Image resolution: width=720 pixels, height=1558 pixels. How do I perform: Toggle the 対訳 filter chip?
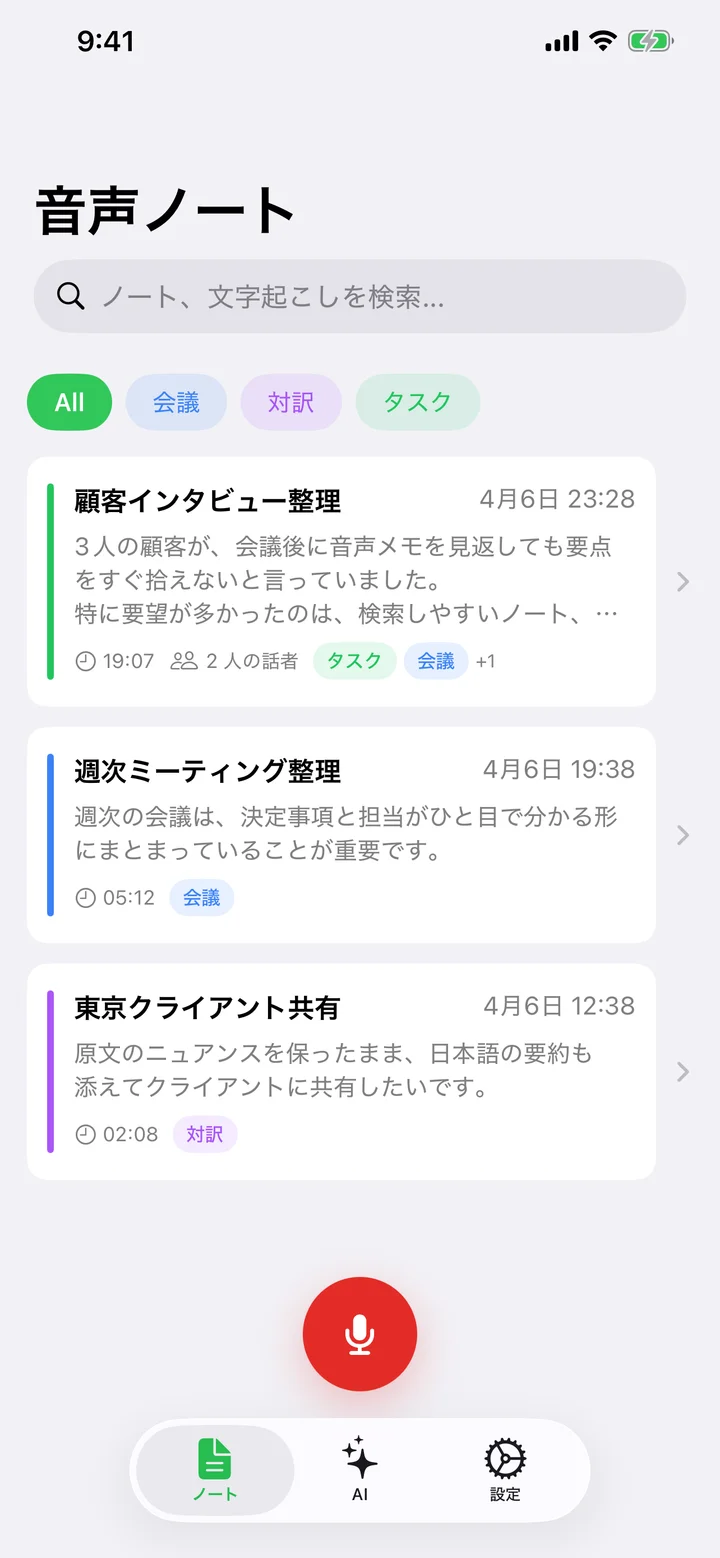[291, 402]
